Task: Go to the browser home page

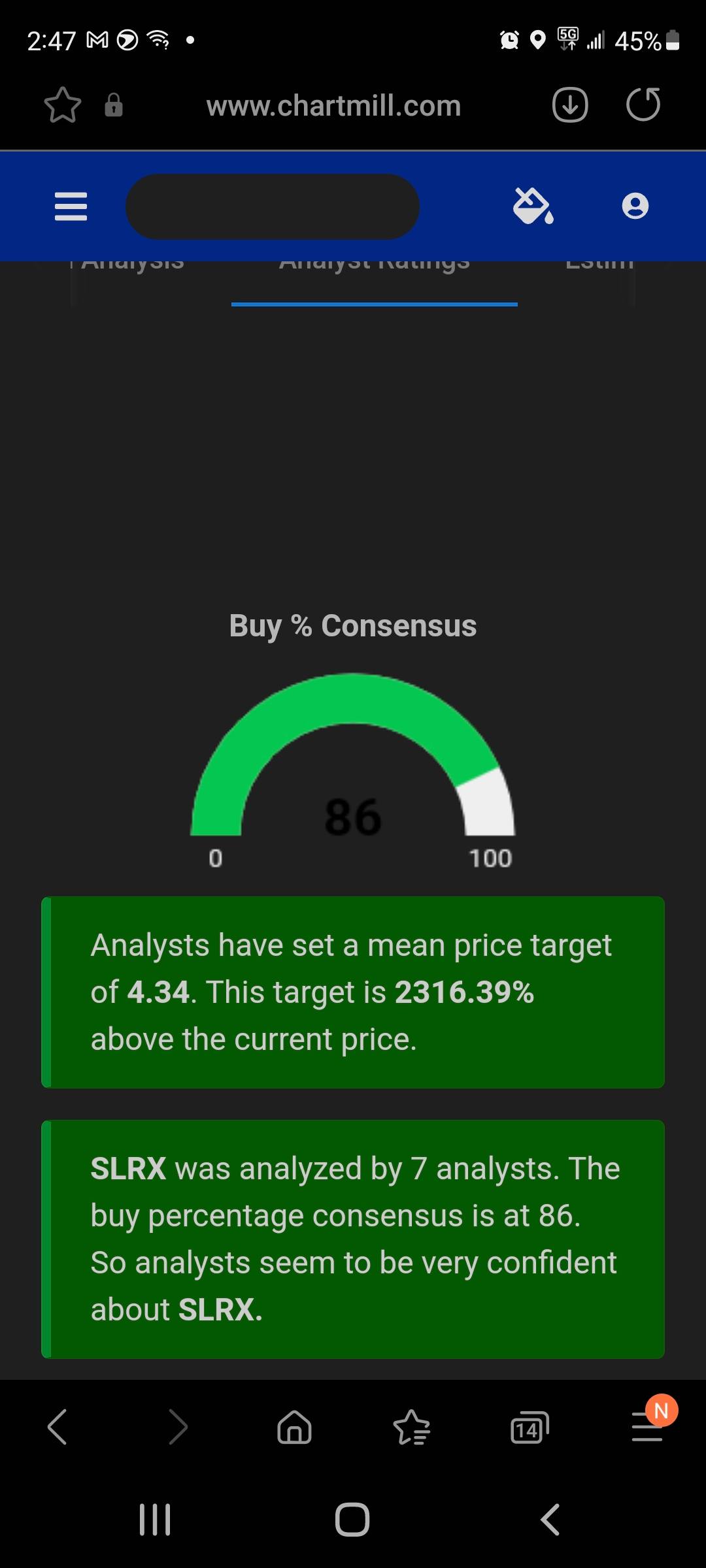Action: (294, 1427)
